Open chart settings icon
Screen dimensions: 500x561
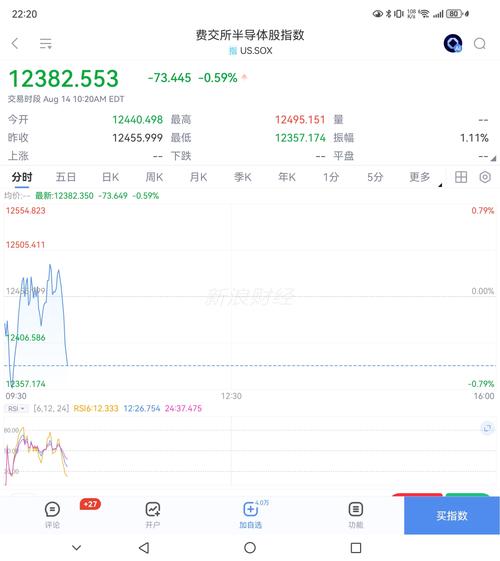click(x=485, y=177)
